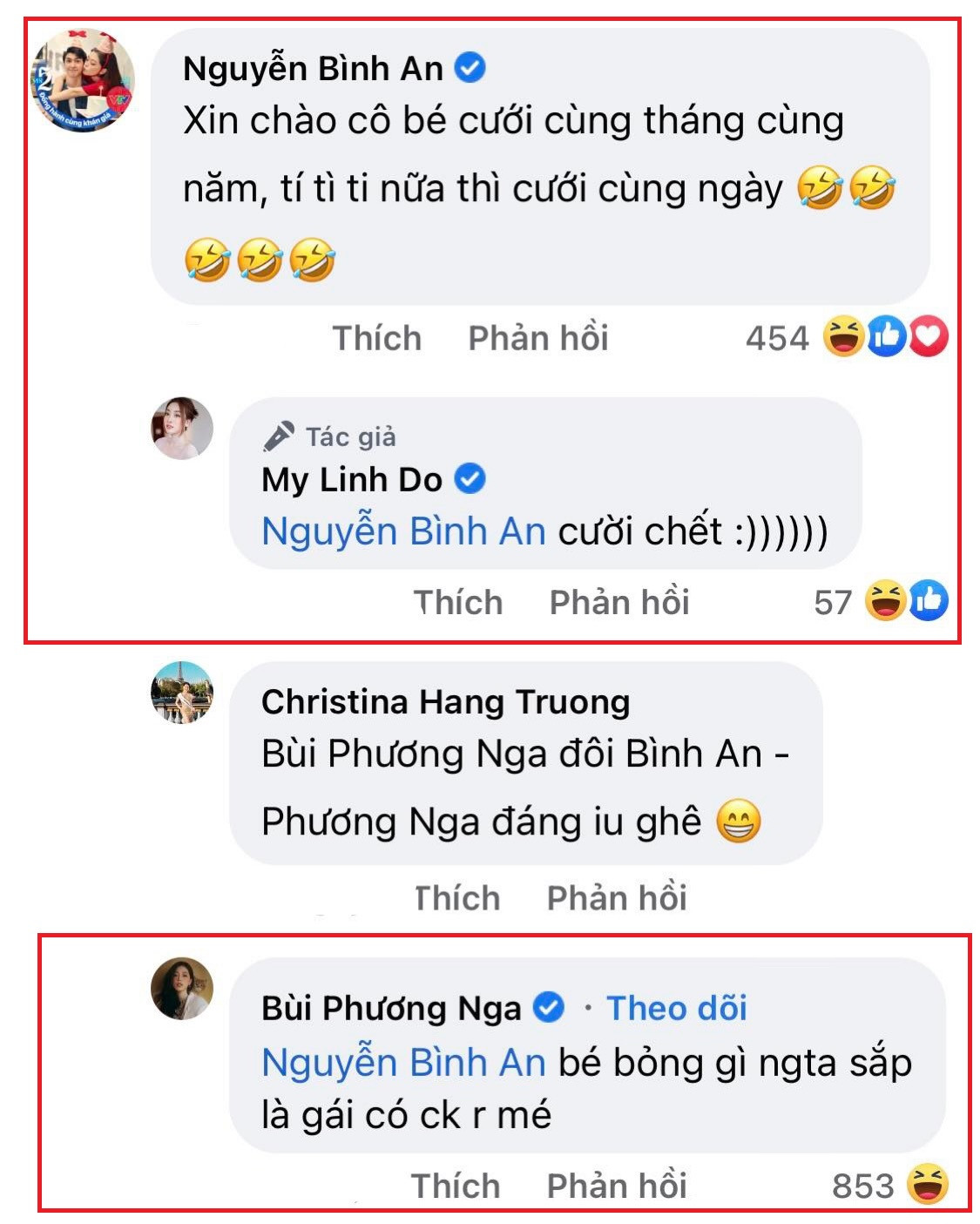The width and height of the screenshot is (980, 1224).
Task: Open Nguyễn Bình An mention in Bùi Phương Nga's comment
Action: (403, 1063)
